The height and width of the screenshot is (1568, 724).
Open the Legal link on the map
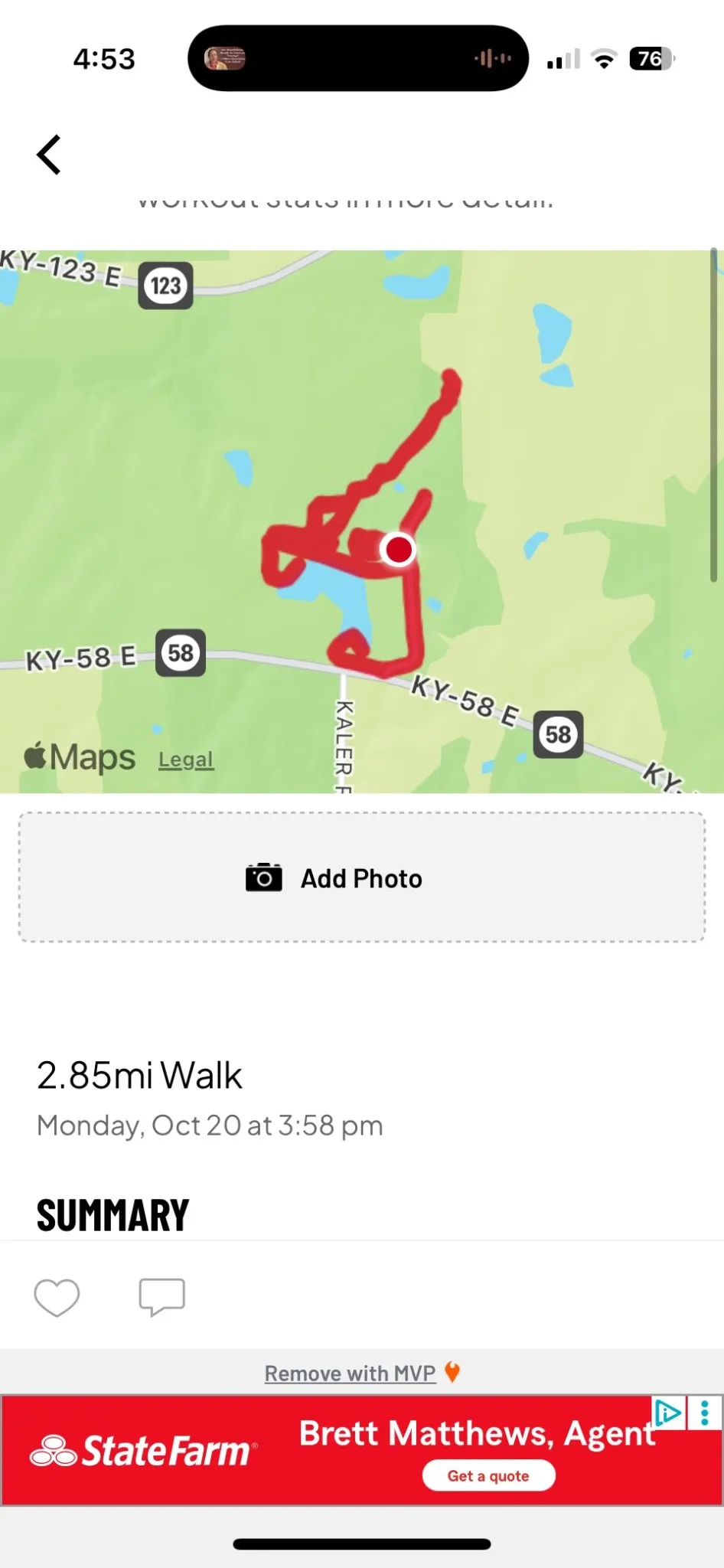pos(186,759)
